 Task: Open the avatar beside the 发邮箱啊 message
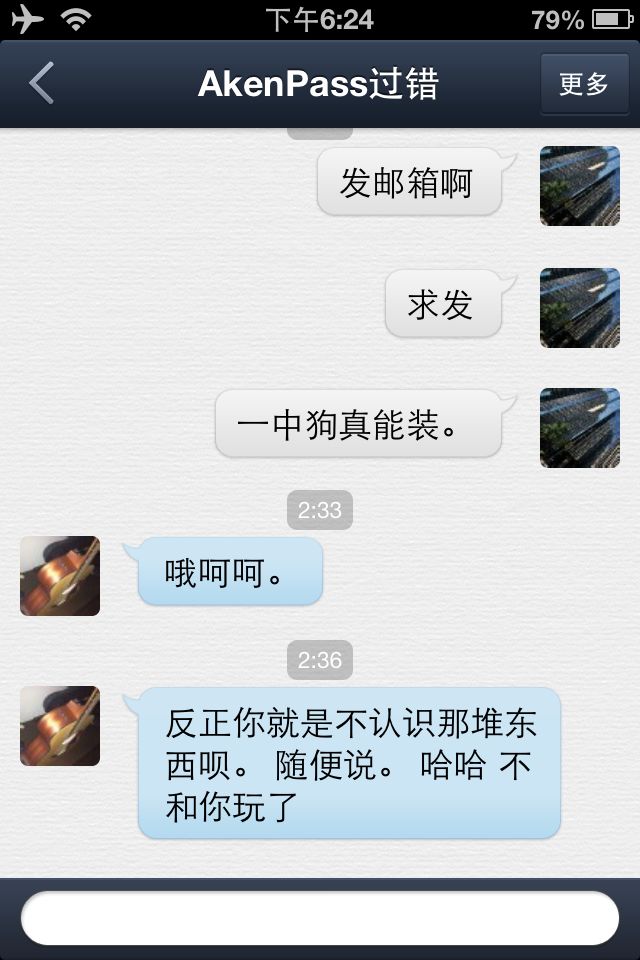pyautogui.click(x=580, y=186)
